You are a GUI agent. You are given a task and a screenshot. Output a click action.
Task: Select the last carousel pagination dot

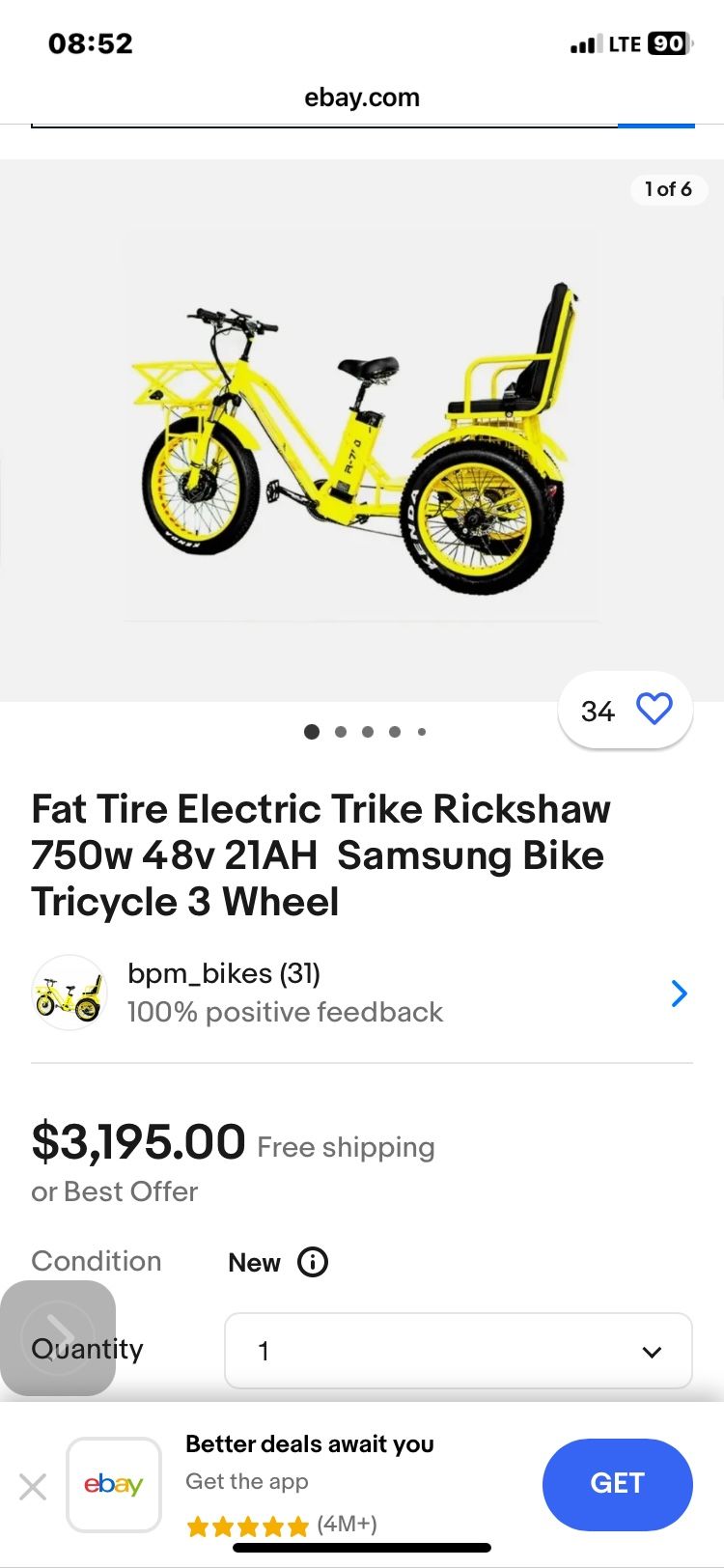click(421, 732)
